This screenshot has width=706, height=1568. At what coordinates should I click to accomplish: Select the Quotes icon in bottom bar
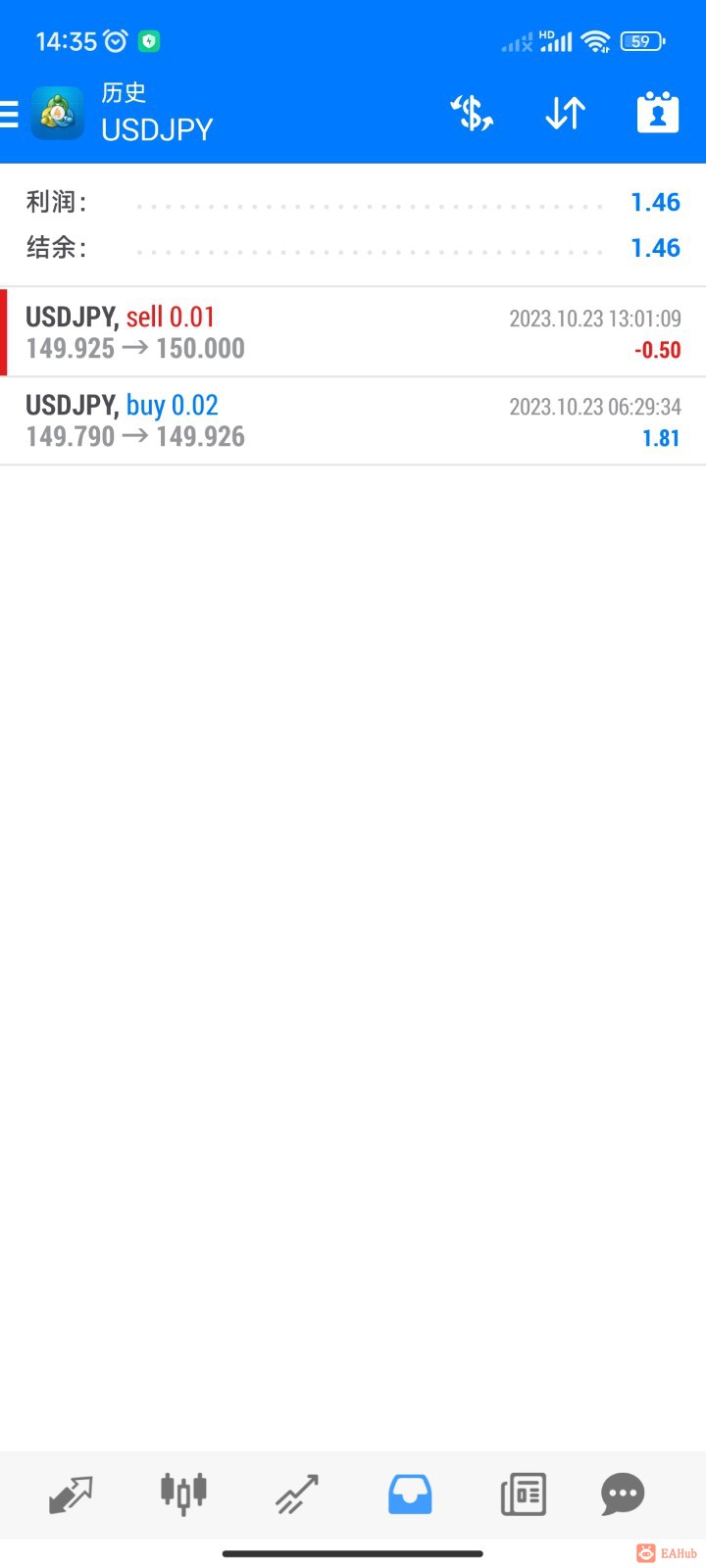coord(71,1494)
